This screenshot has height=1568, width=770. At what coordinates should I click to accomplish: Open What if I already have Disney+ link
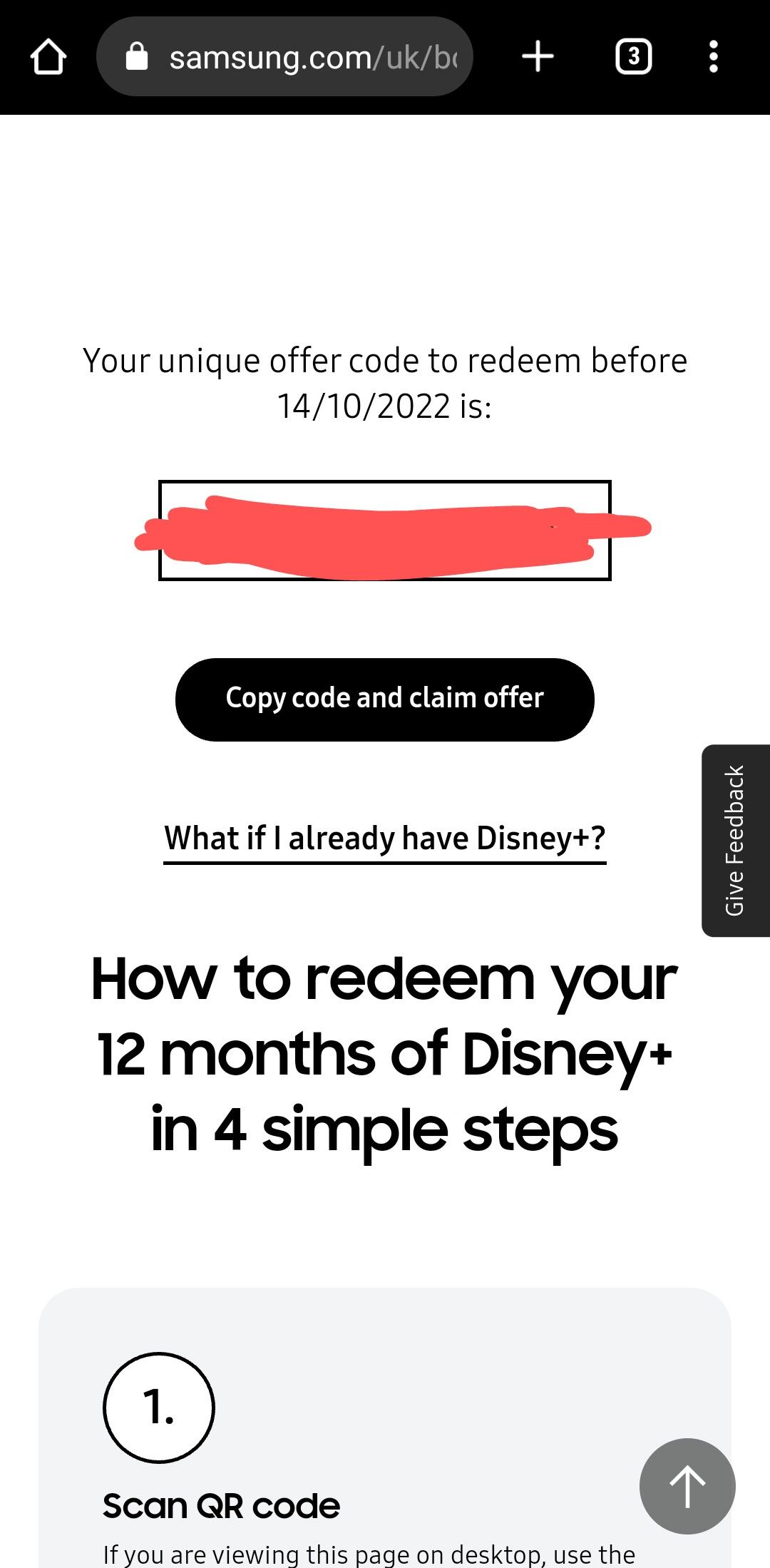click(x=385, y=839)
